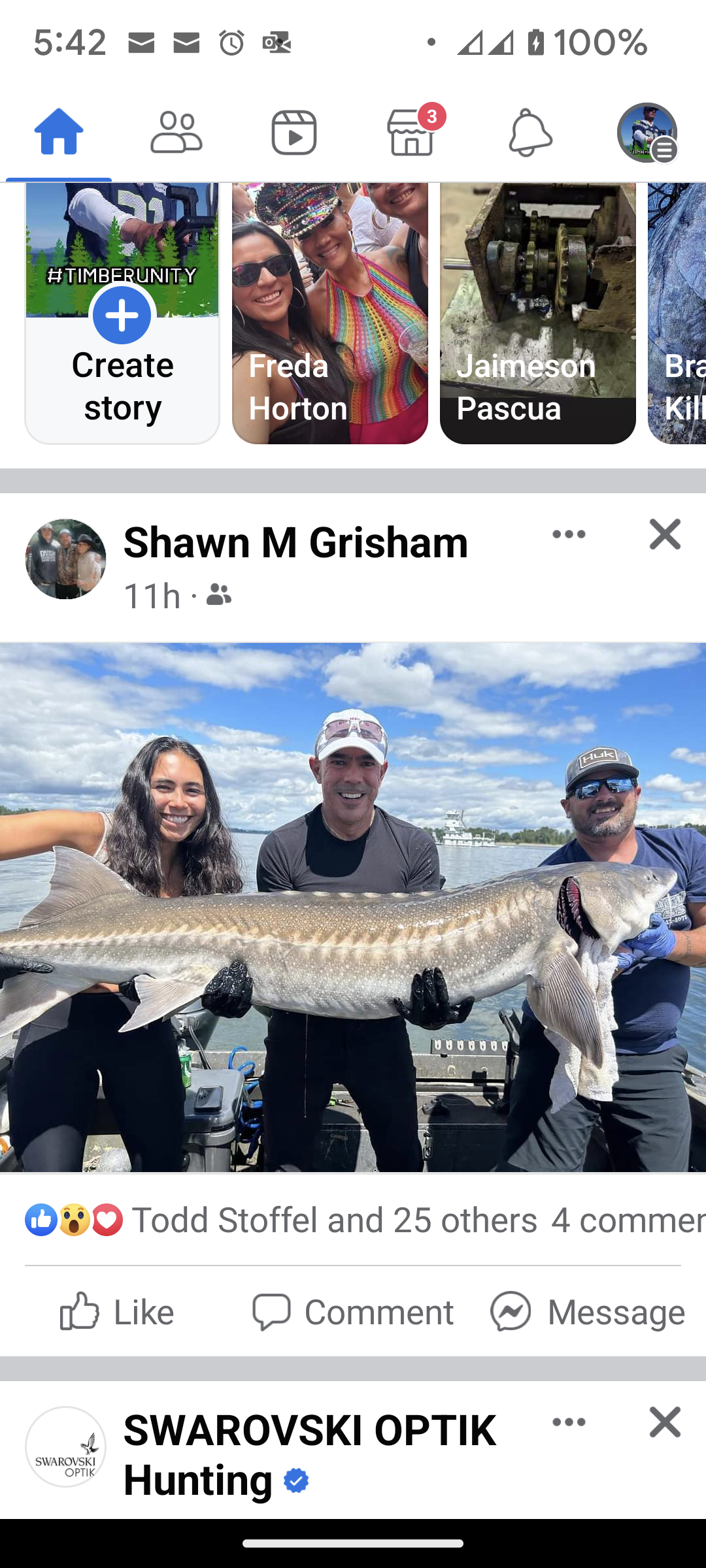Screen dimensions: 706x1568
Task: View the 4 comments on the post
Action: coord(628,1220)
